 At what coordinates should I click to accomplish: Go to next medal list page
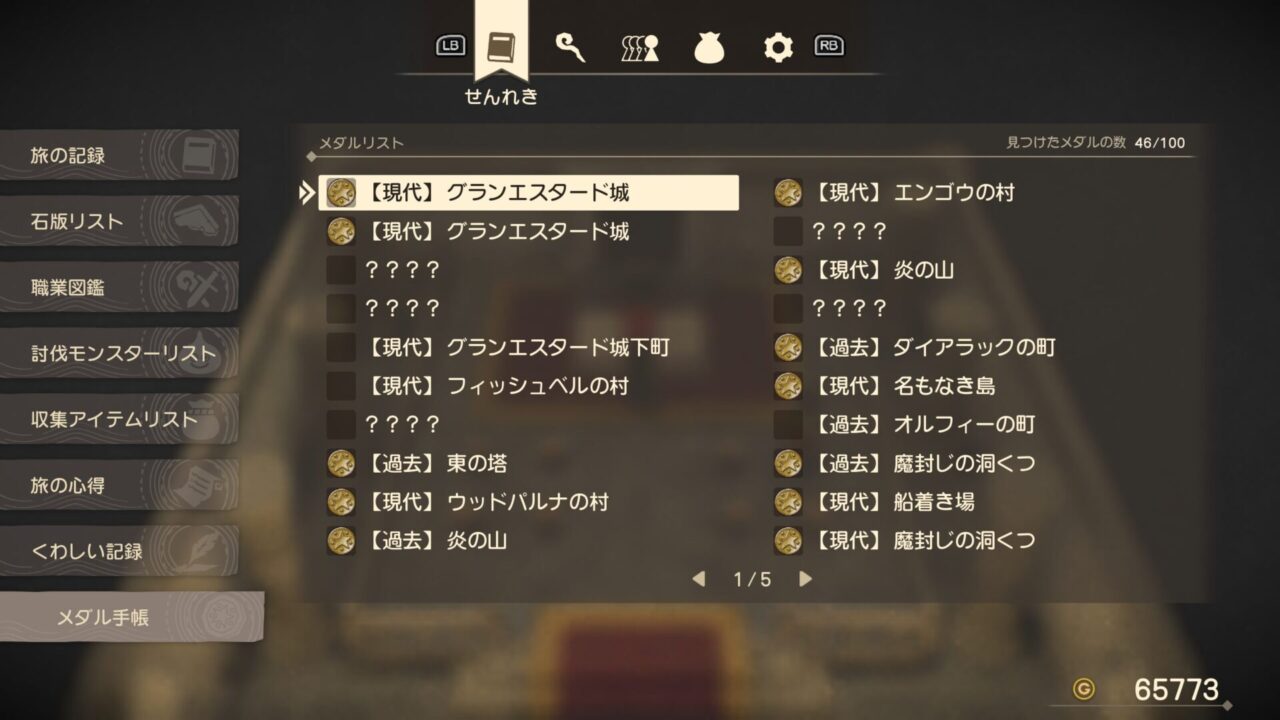(x=806, y=579)
